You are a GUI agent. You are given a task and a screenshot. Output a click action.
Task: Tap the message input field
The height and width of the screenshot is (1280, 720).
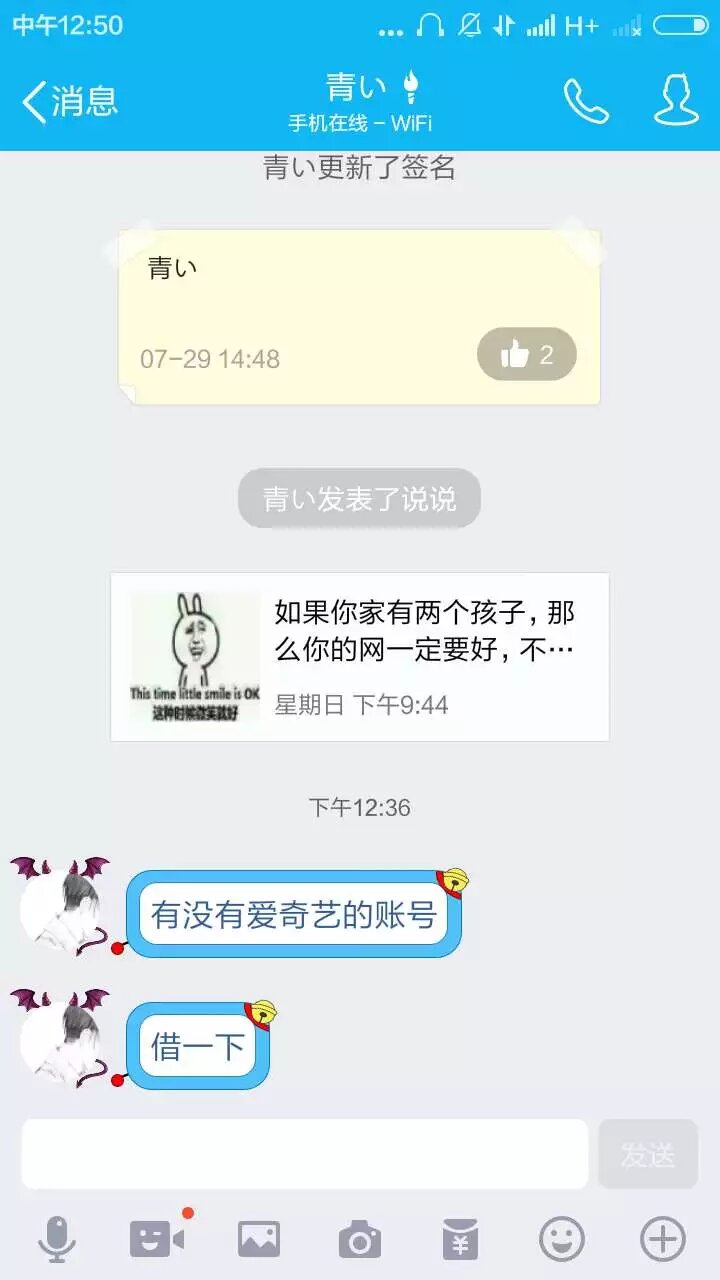tap(305, 1154)
